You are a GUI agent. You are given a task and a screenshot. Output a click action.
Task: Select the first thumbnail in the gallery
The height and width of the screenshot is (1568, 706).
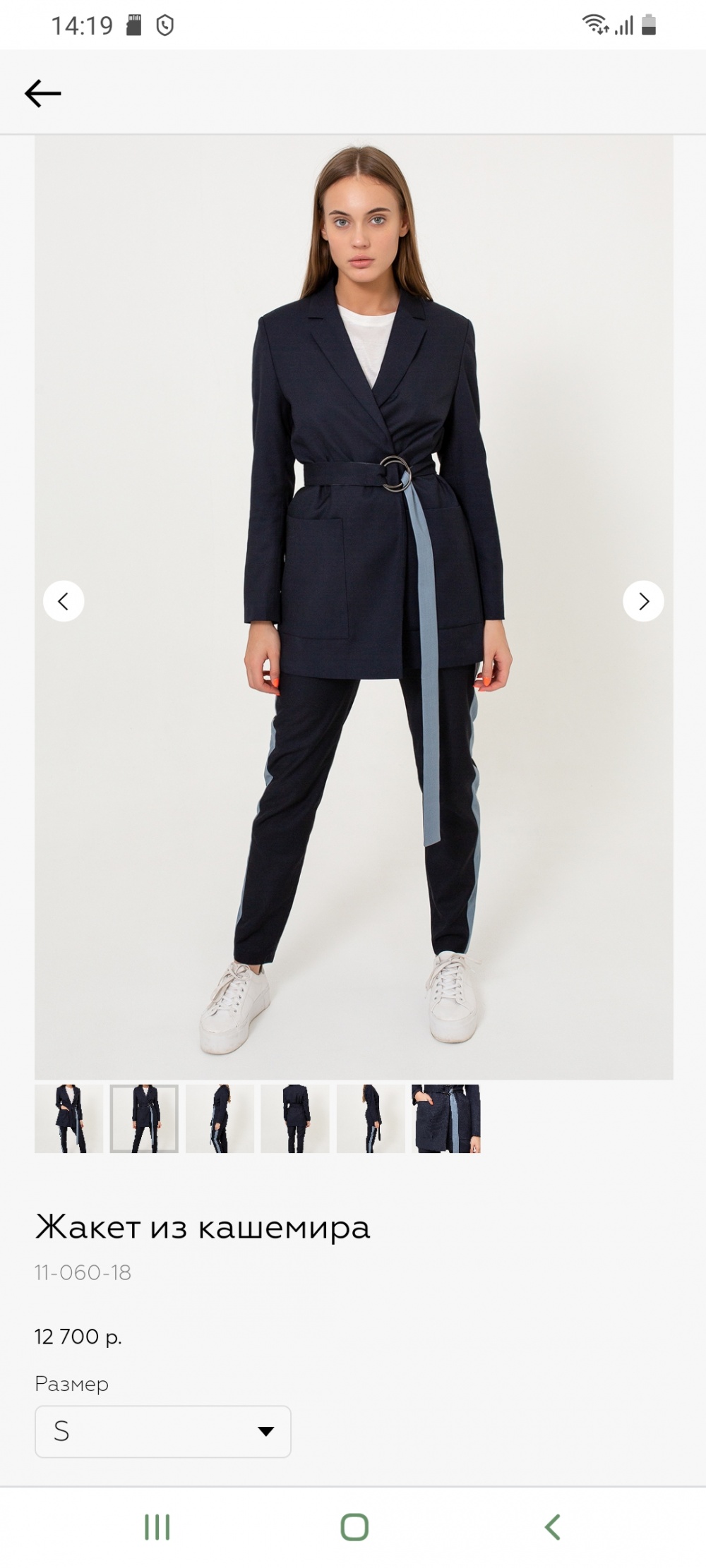[68, 1118]
